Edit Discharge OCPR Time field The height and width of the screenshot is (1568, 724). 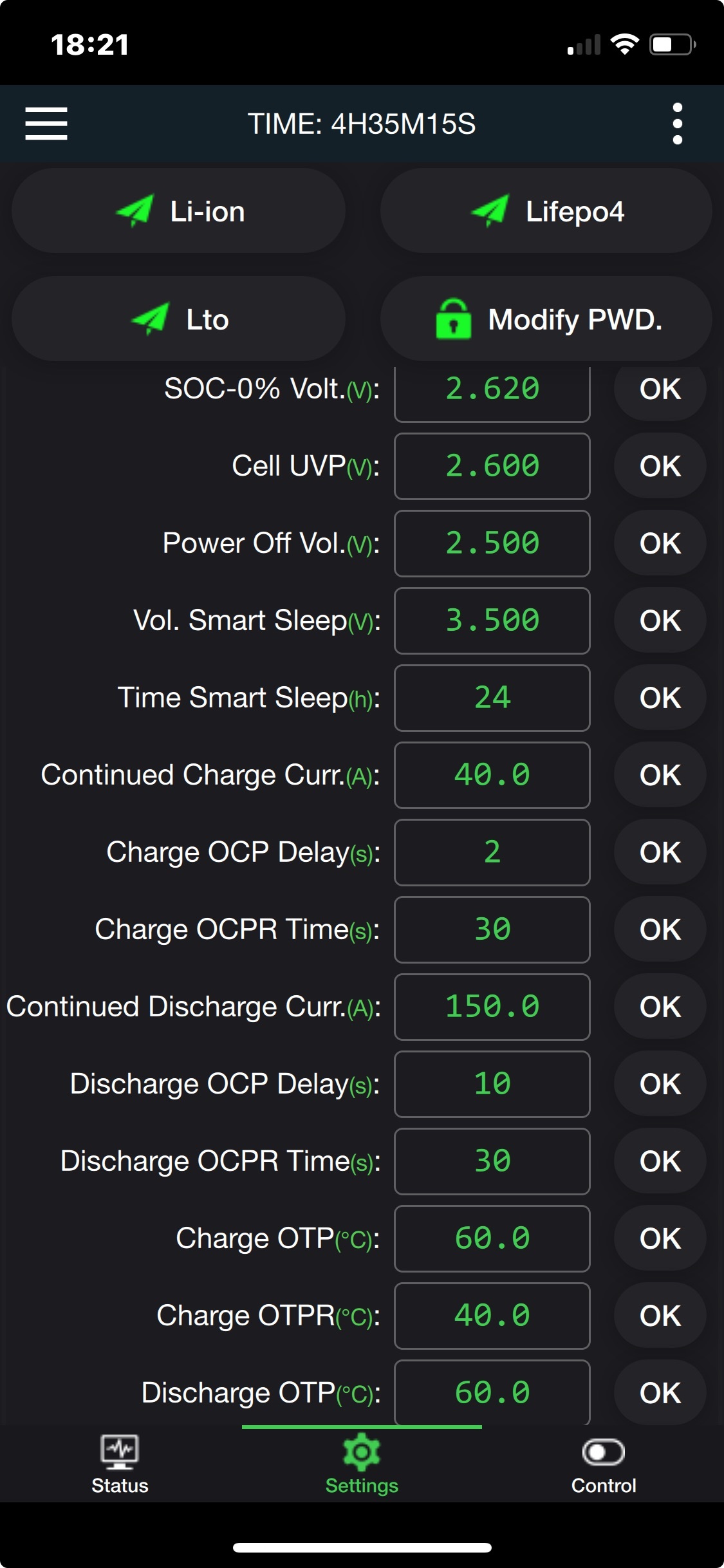(492, 1161)
